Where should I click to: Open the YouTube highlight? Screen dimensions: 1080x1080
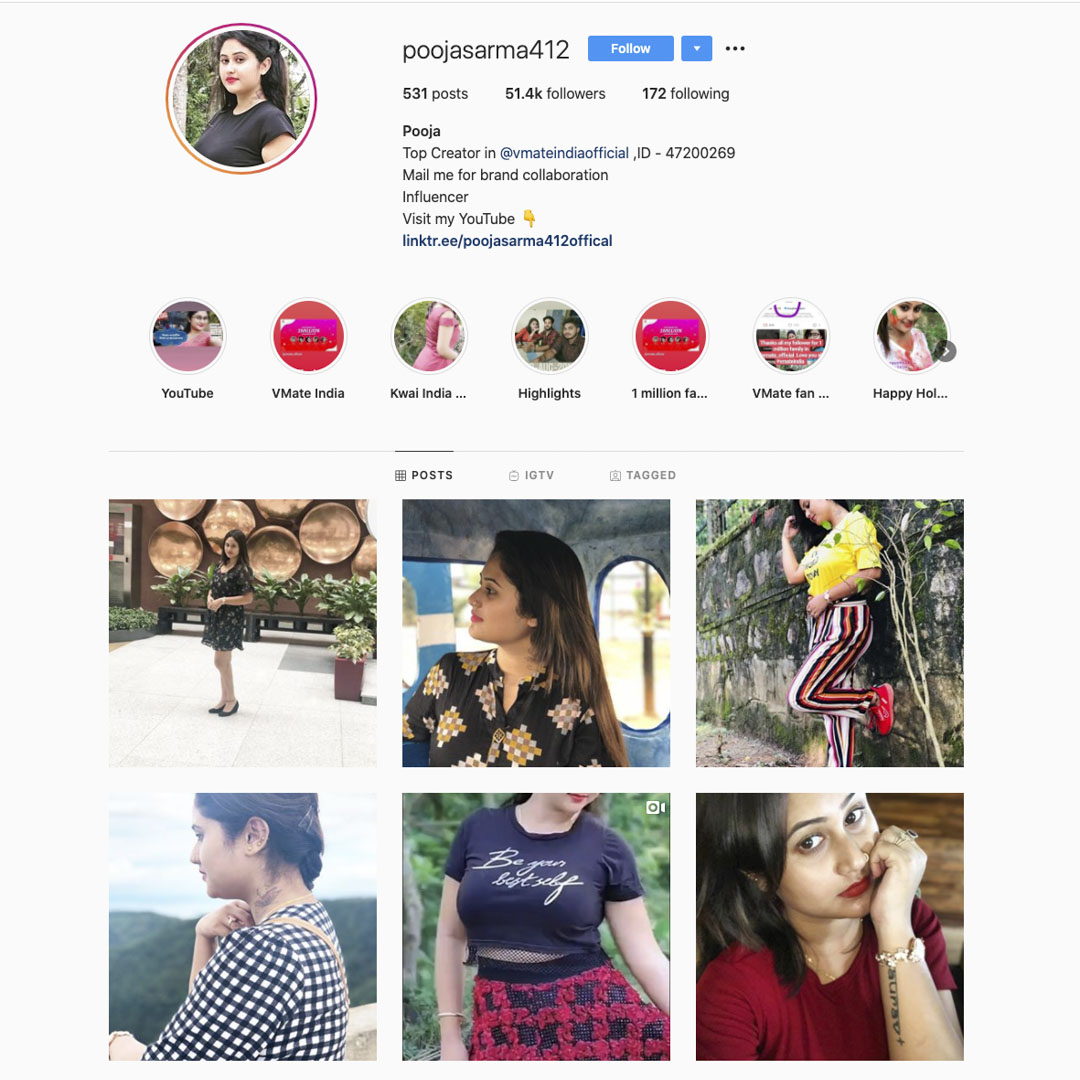click(188, 337)
